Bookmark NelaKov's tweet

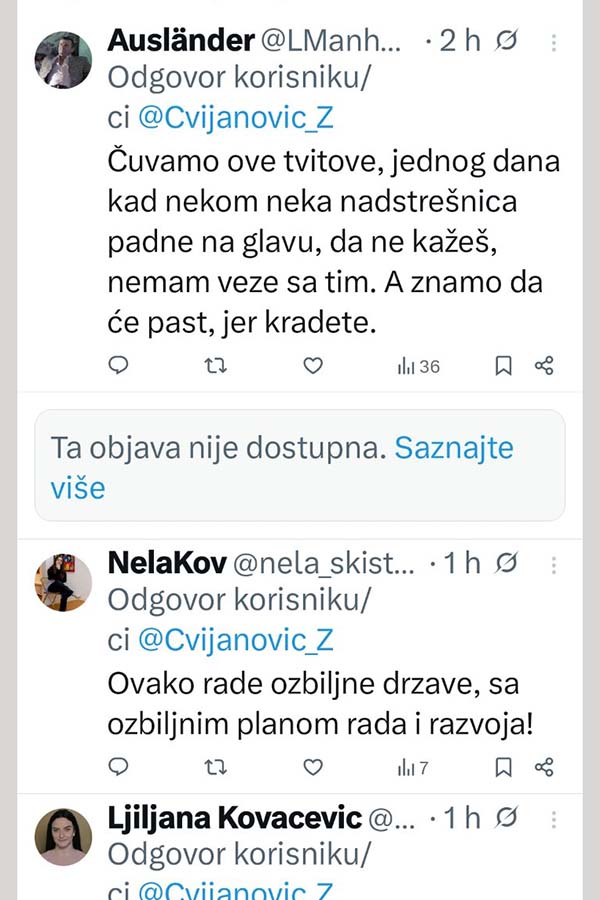coord(504,767)
